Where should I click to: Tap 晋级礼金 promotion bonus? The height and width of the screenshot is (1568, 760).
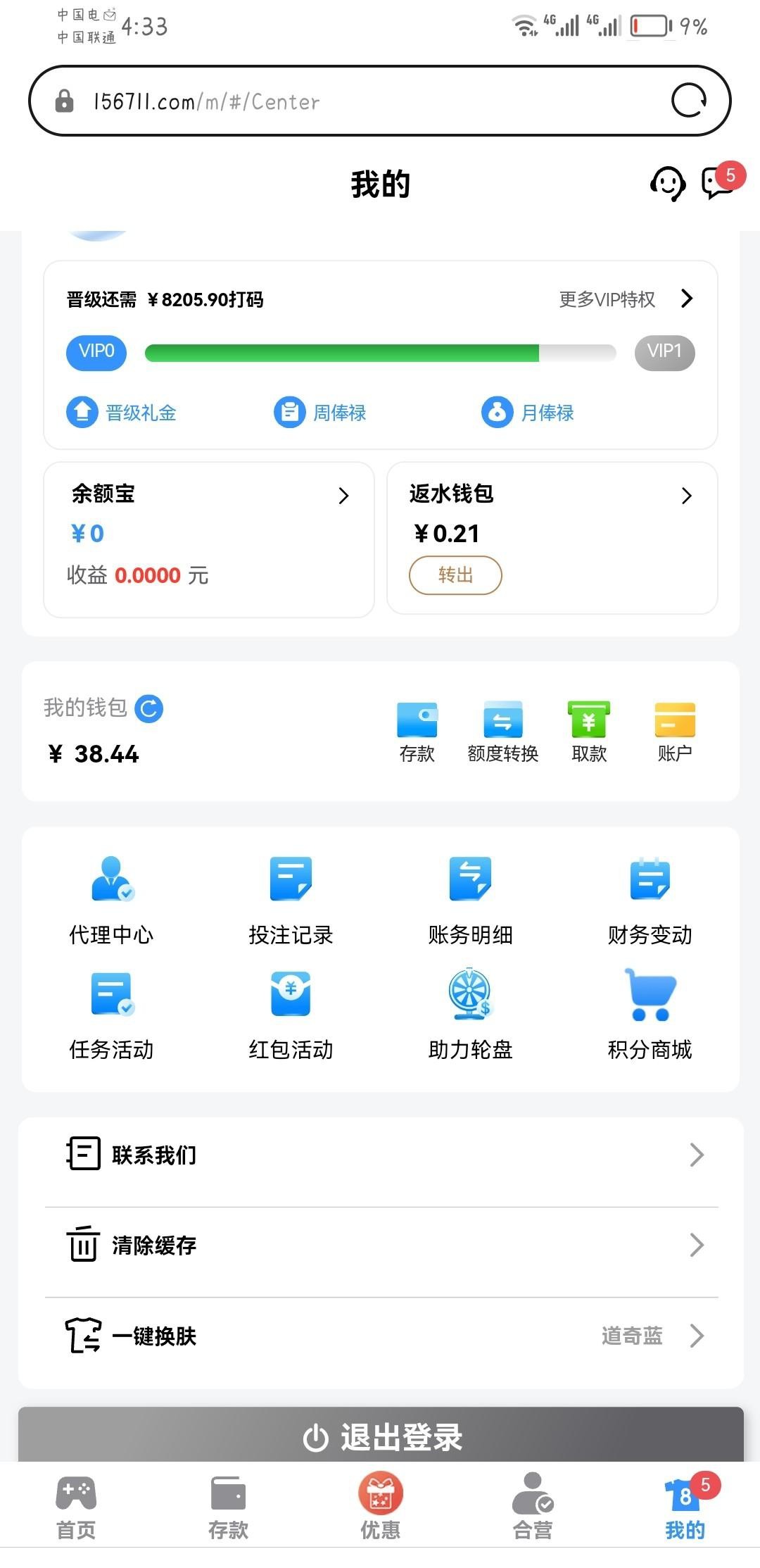pyautogui.click(x=122, y=413)
